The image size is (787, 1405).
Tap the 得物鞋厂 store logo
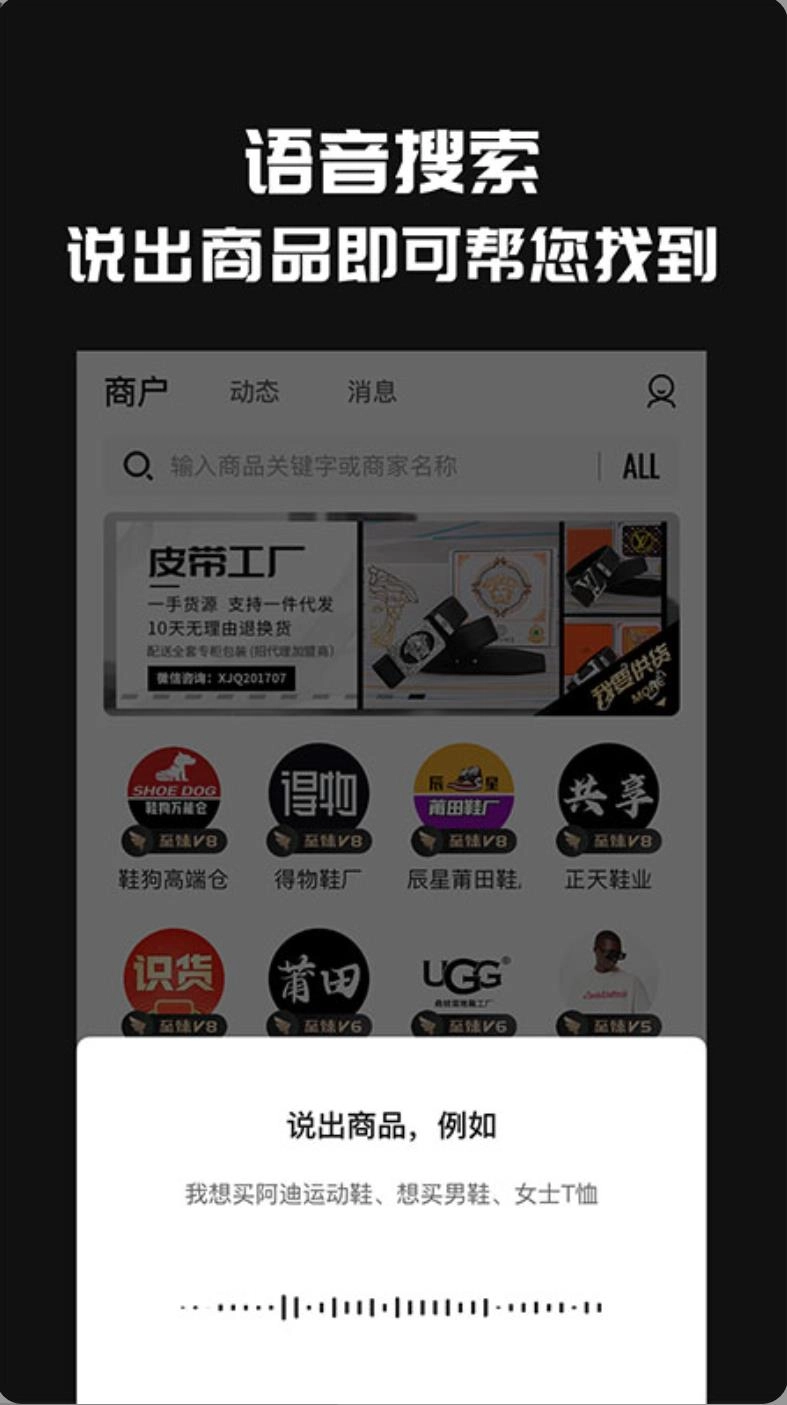click(x=318, y=795)
